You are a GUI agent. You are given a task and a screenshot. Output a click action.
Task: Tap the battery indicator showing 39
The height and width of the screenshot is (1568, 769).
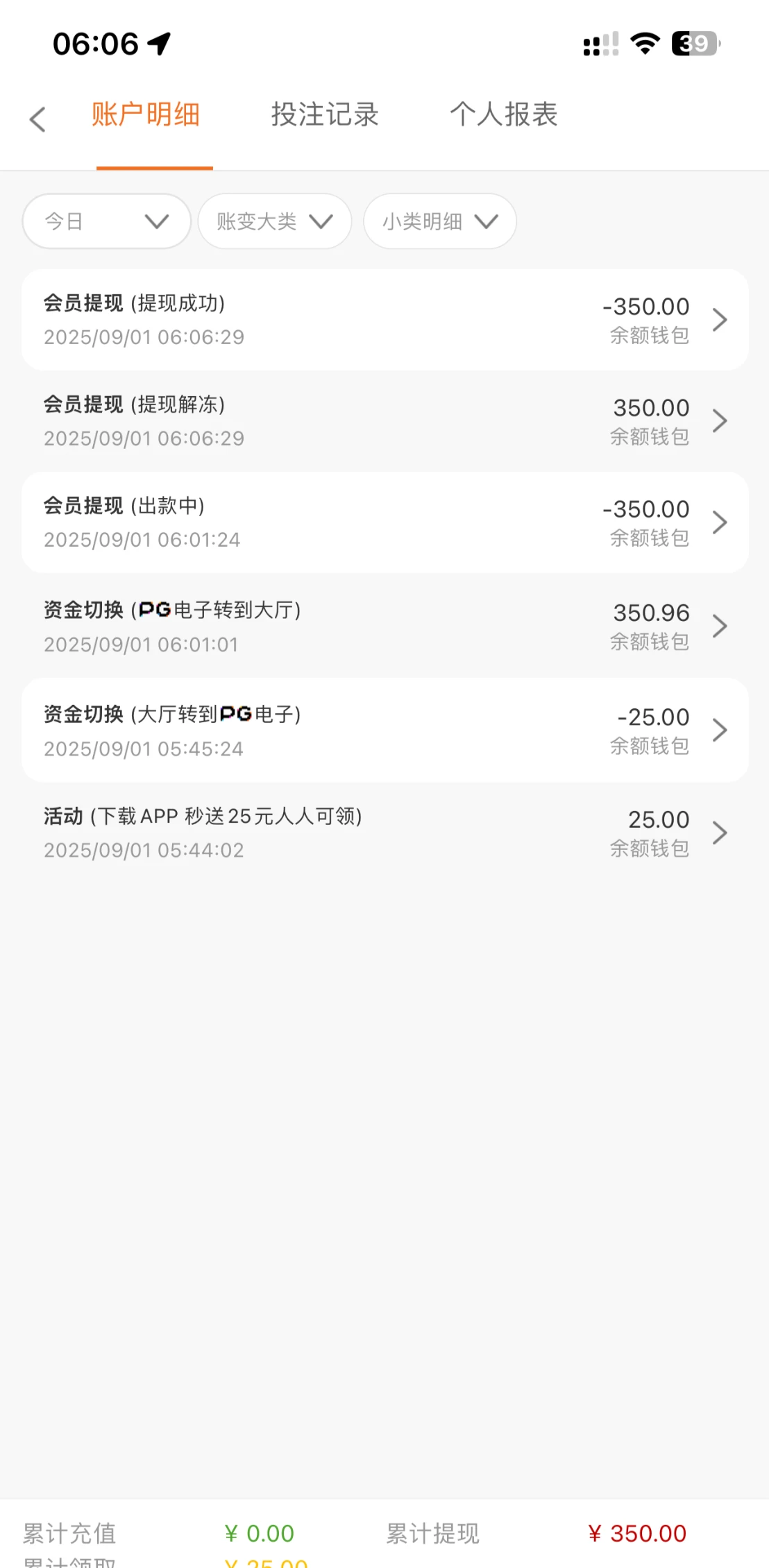tap(691, 44)
